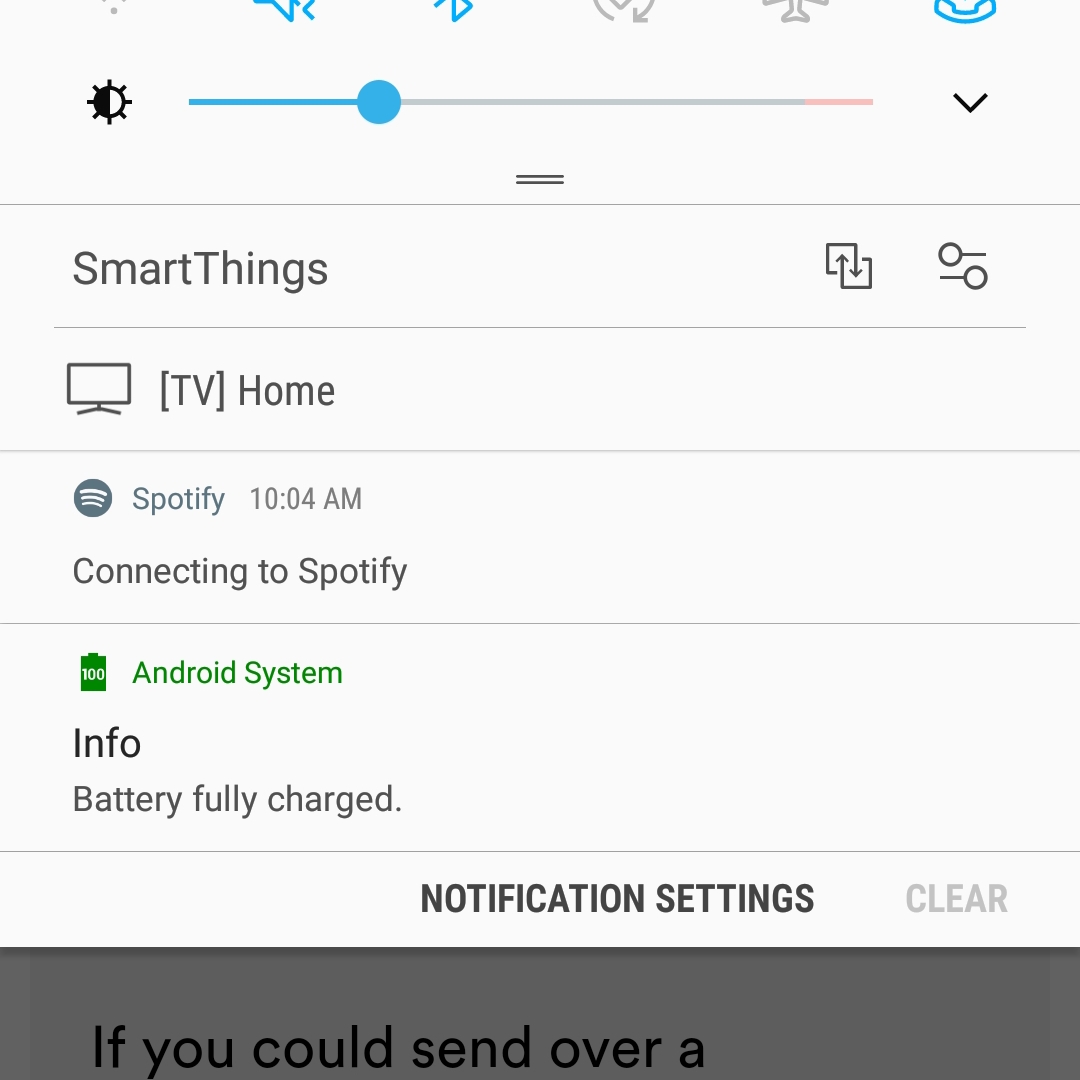Clear all notifications

tap(956, 899)
